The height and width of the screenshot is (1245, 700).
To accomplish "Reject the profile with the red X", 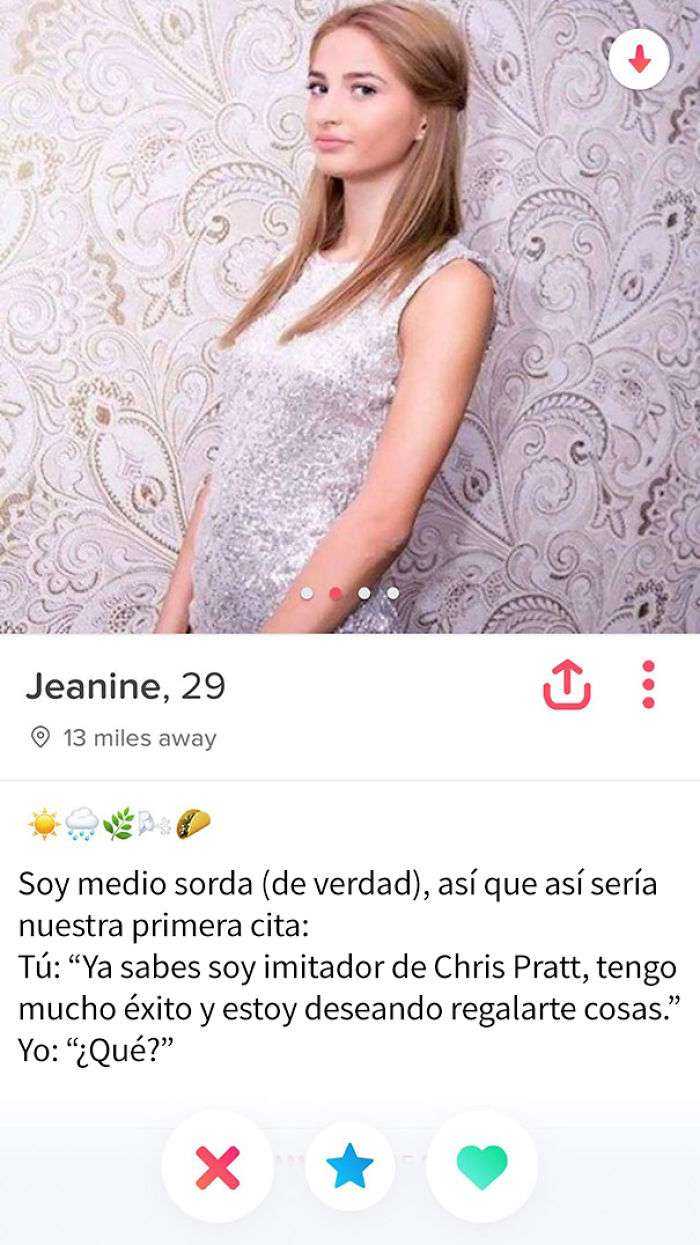I will pyautogui.click(x=218, y=1166).
